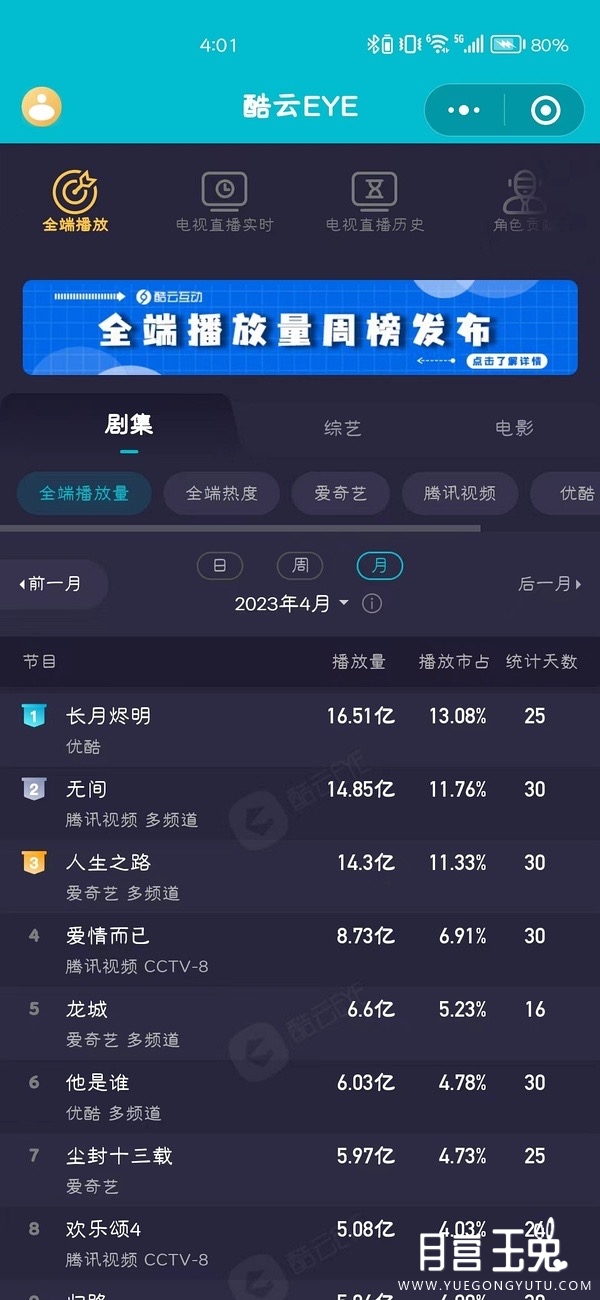The width and height of the screenshot is (600, 1300).
Task: Select the 周 period option
Action: (x=300, y=565)
